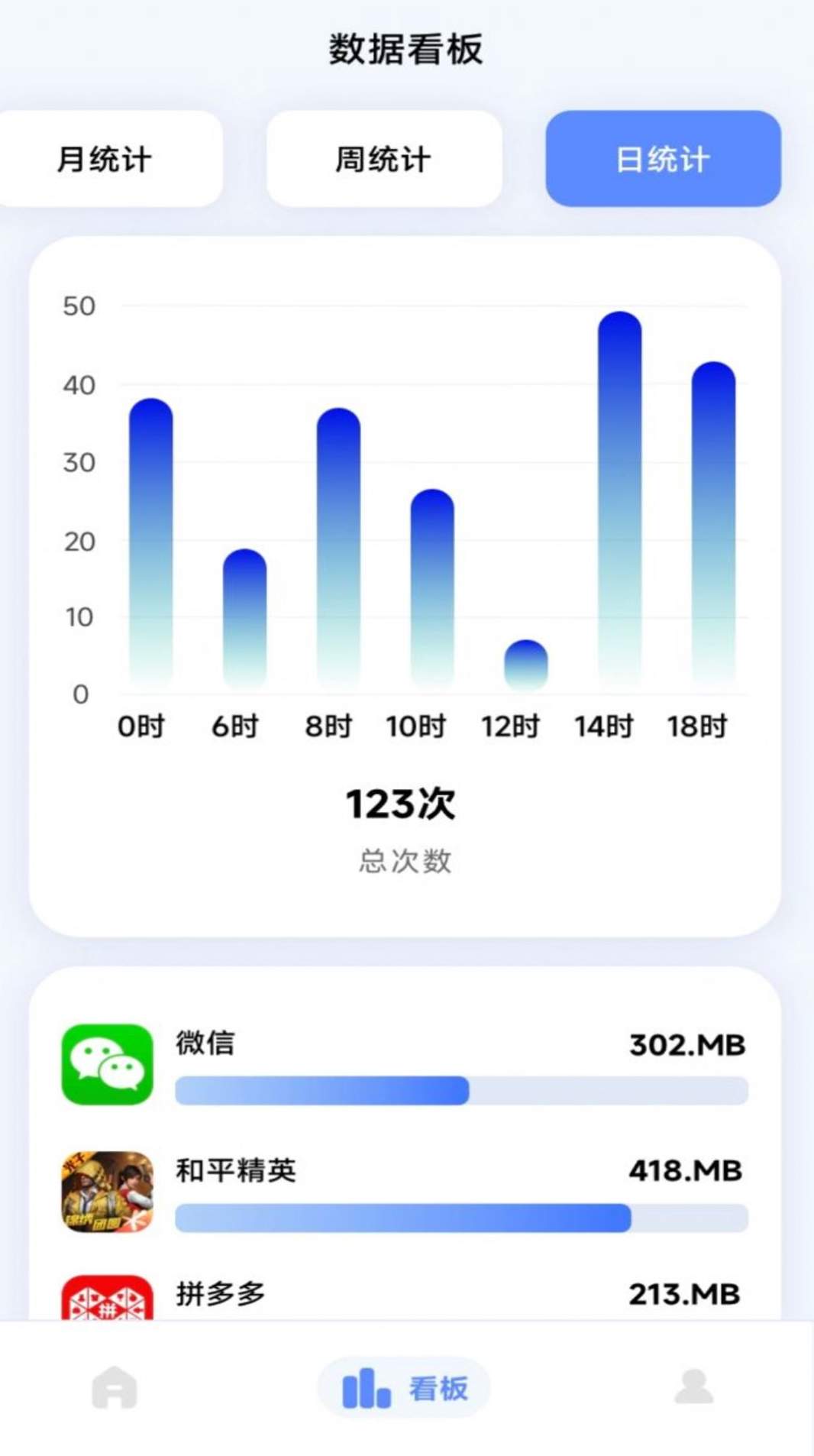Tap the 302.MB value for WeChat
814x1456 pixels.
[684, 1042]
